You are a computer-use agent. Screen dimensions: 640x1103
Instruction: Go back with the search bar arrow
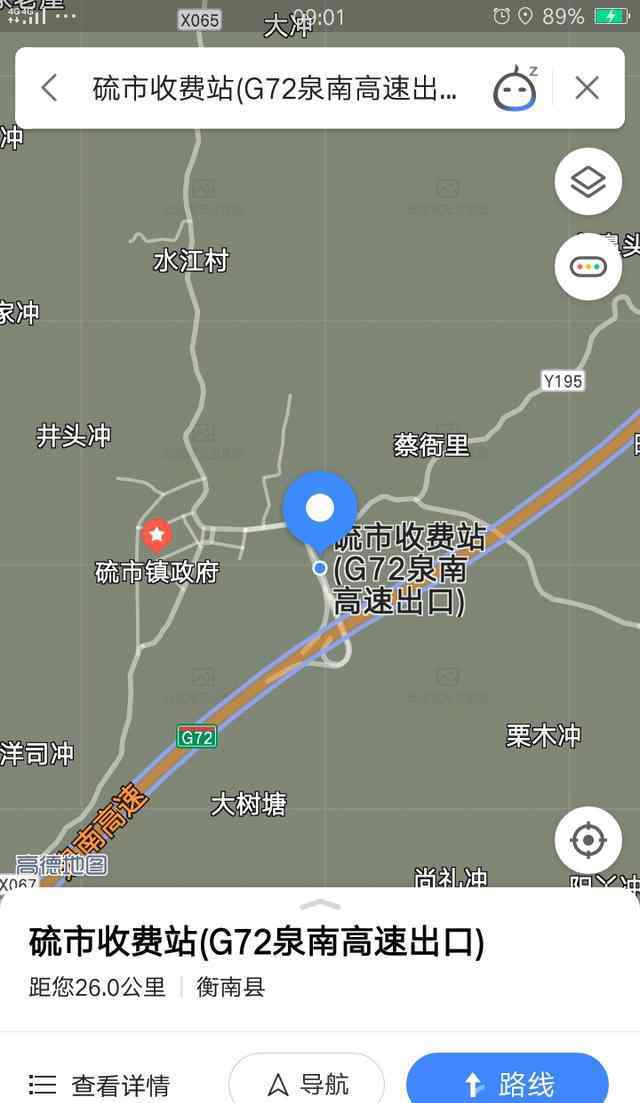[x=49, y=89]
